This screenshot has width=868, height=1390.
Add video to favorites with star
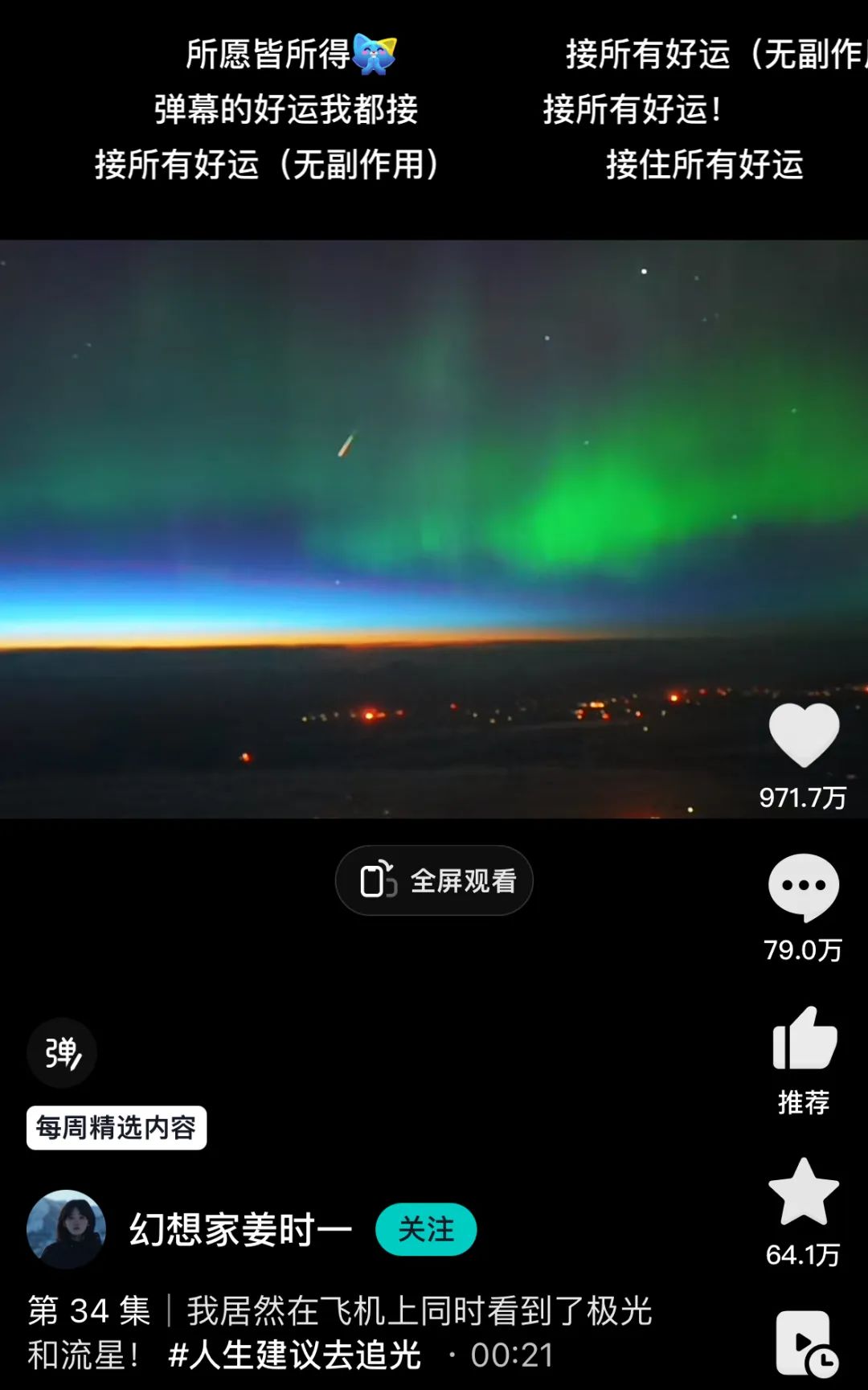[804, 1192]
